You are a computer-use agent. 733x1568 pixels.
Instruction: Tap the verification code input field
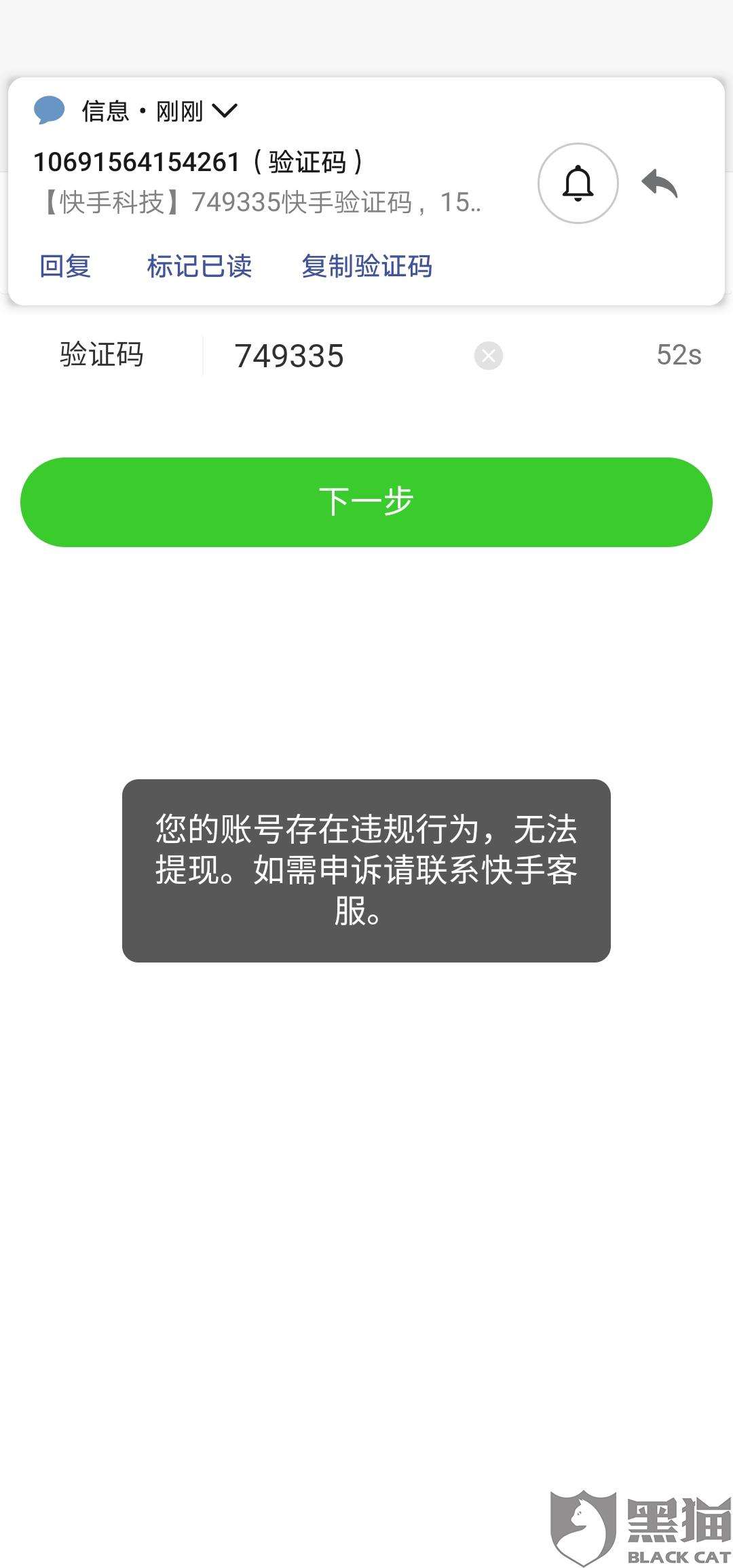pos(305,354)
